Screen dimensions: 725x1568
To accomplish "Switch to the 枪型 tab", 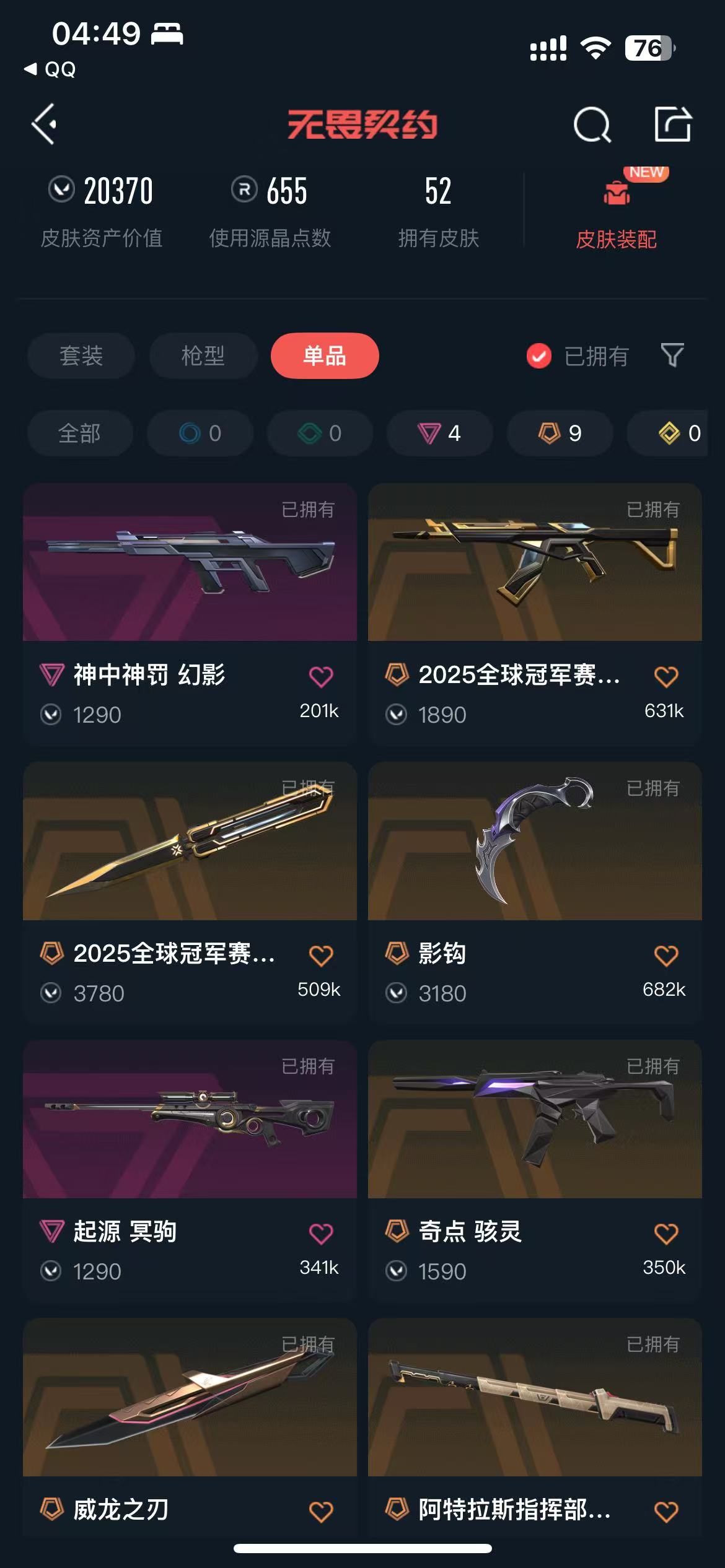I will [x=203, y=356].
